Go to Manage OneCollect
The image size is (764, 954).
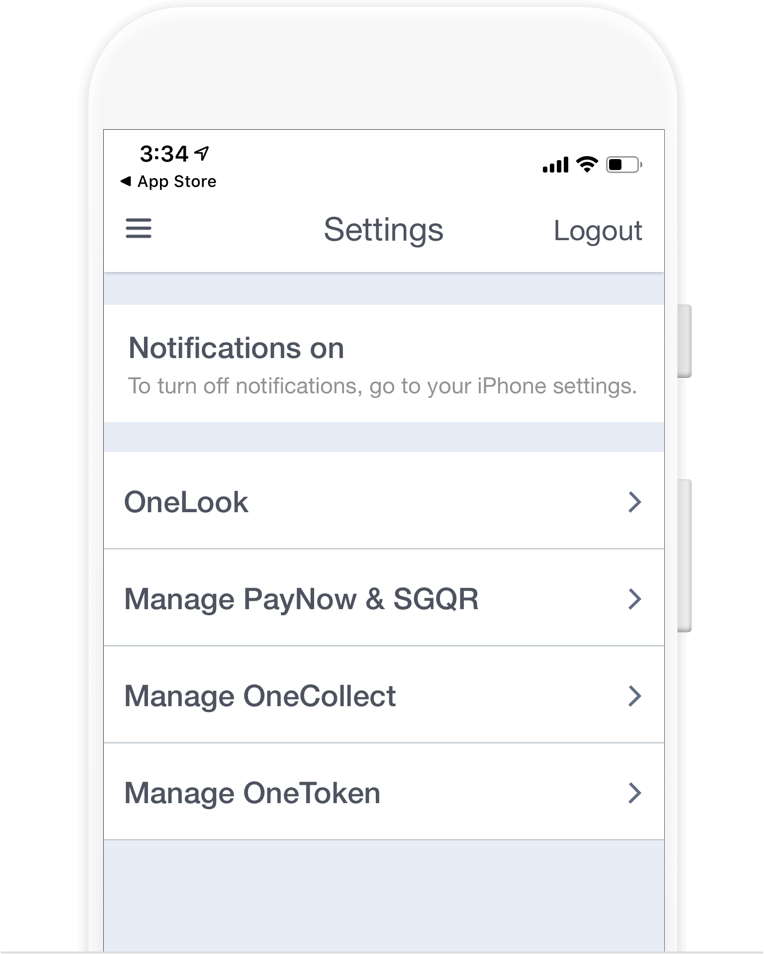click(x=383, y=695)
